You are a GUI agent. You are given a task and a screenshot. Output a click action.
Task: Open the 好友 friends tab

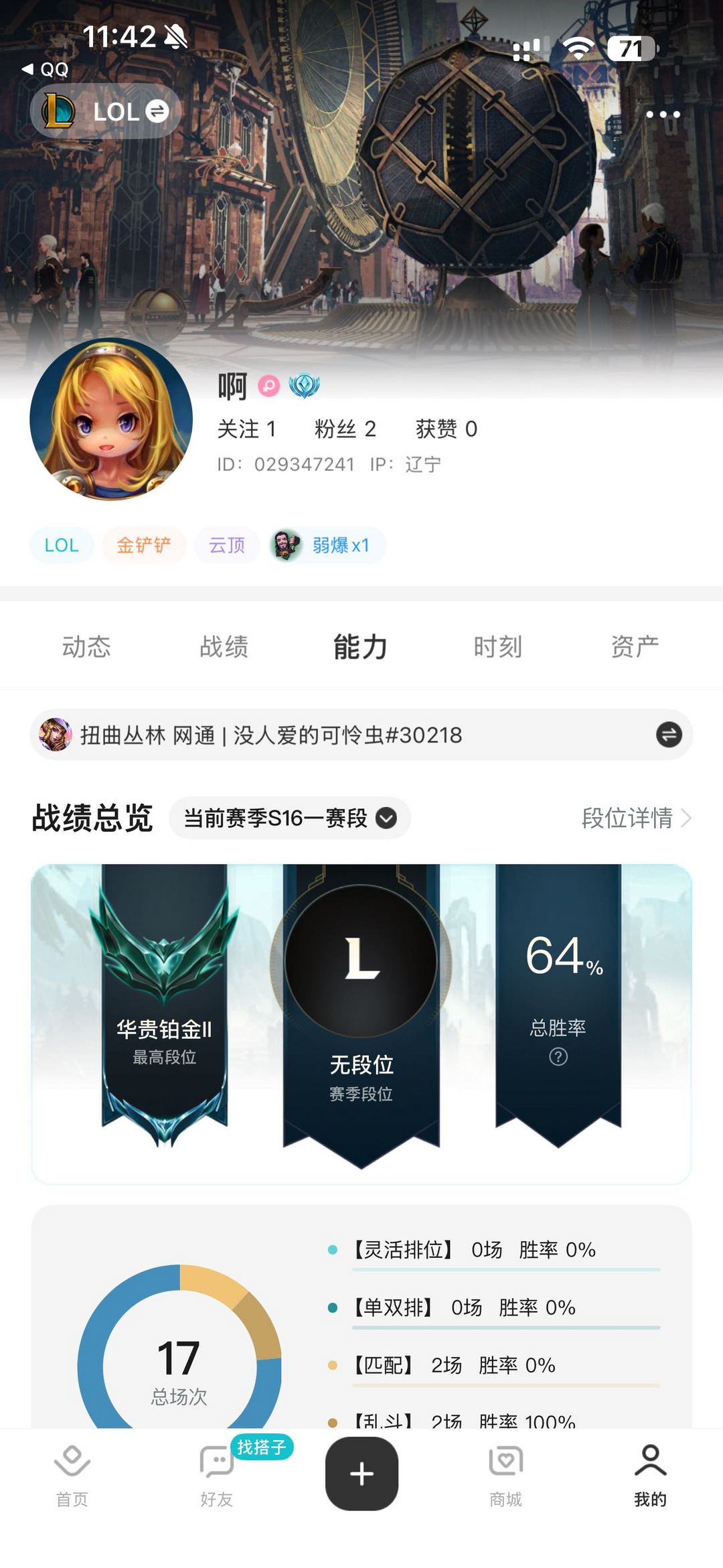216,1474
